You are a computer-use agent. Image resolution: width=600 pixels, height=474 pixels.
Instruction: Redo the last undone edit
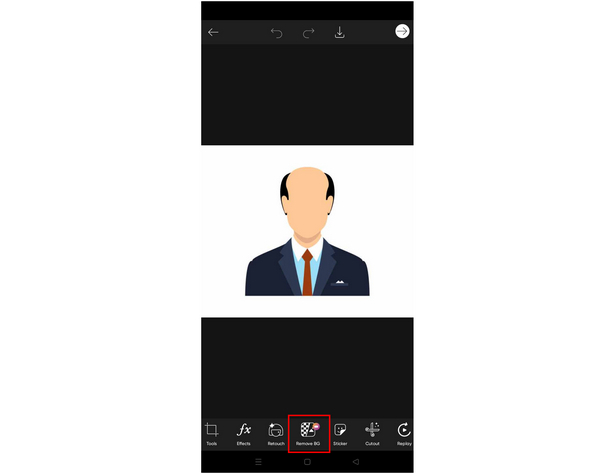308,33
